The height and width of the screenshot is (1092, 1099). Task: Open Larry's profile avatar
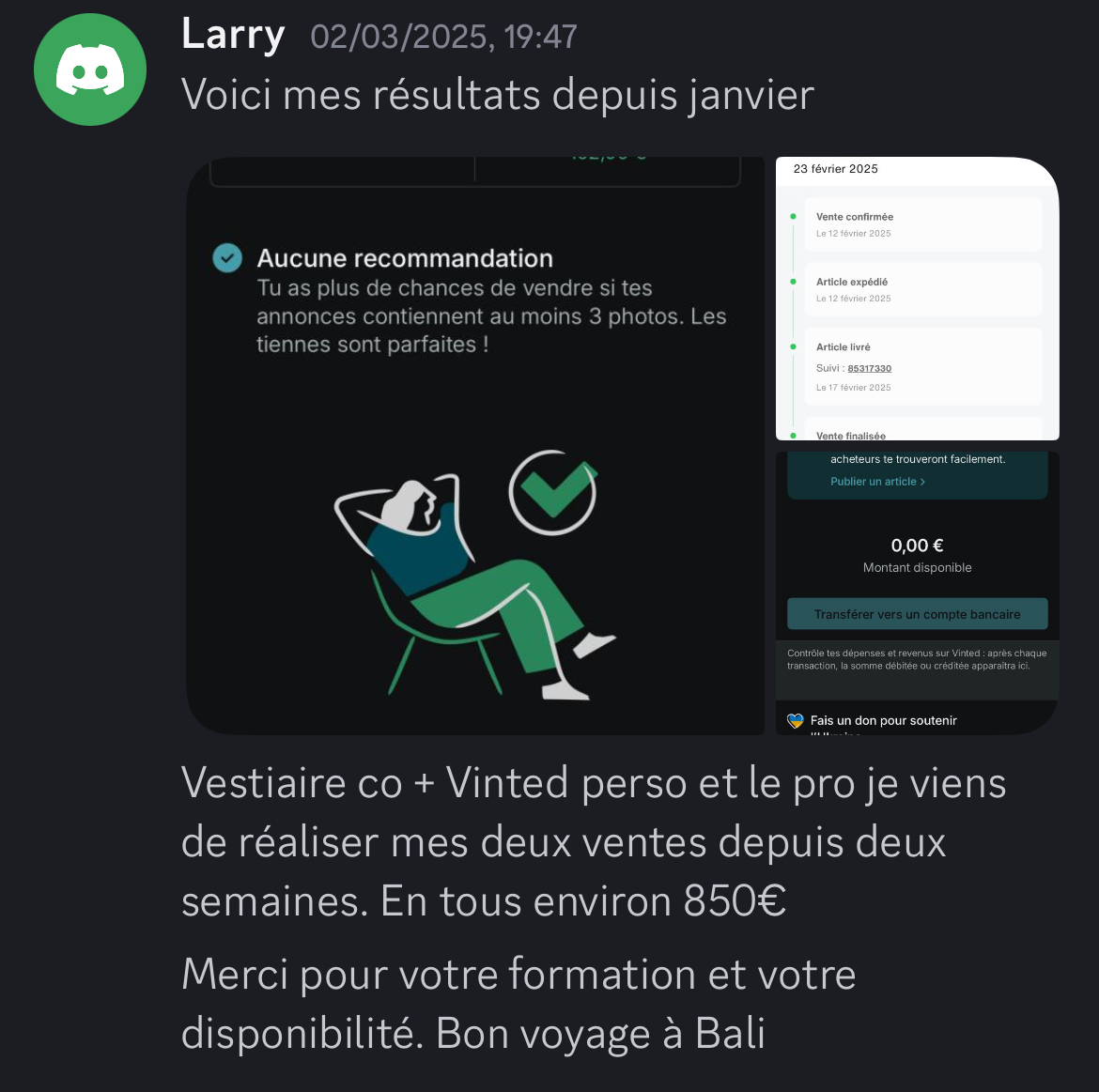pos(90,69)
